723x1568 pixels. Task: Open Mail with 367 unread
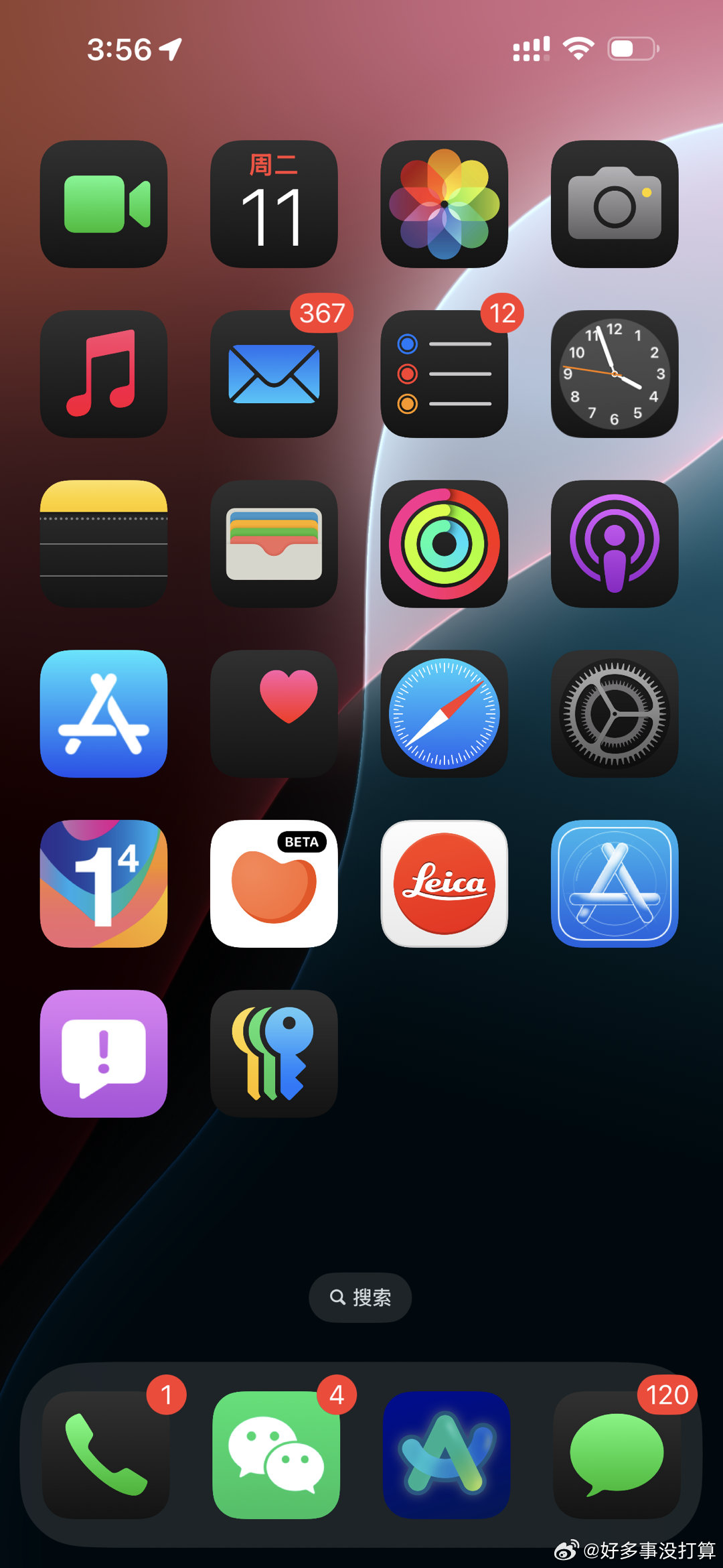click(x=274, y=374)
